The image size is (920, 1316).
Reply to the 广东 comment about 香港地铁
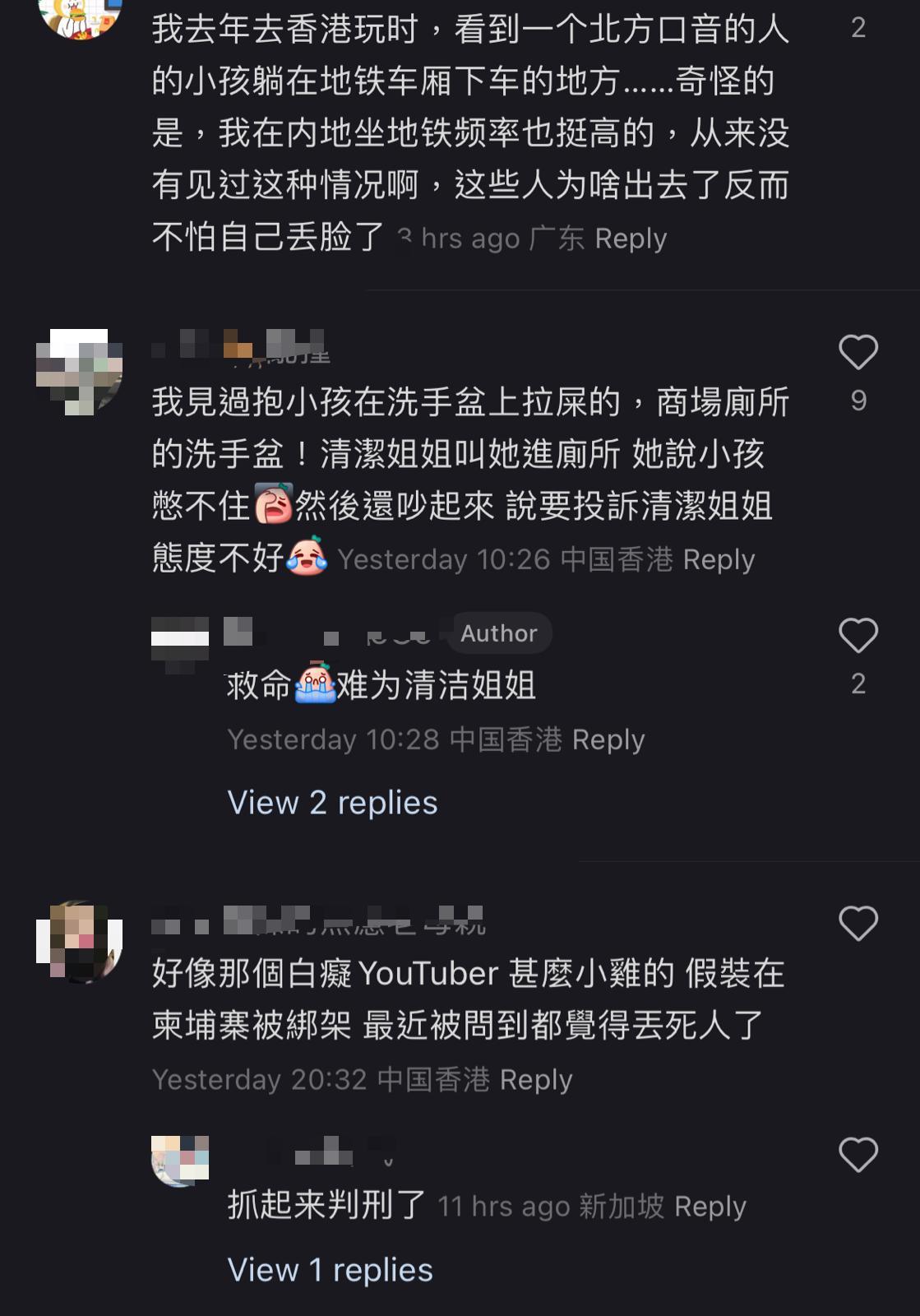[631, 239]
